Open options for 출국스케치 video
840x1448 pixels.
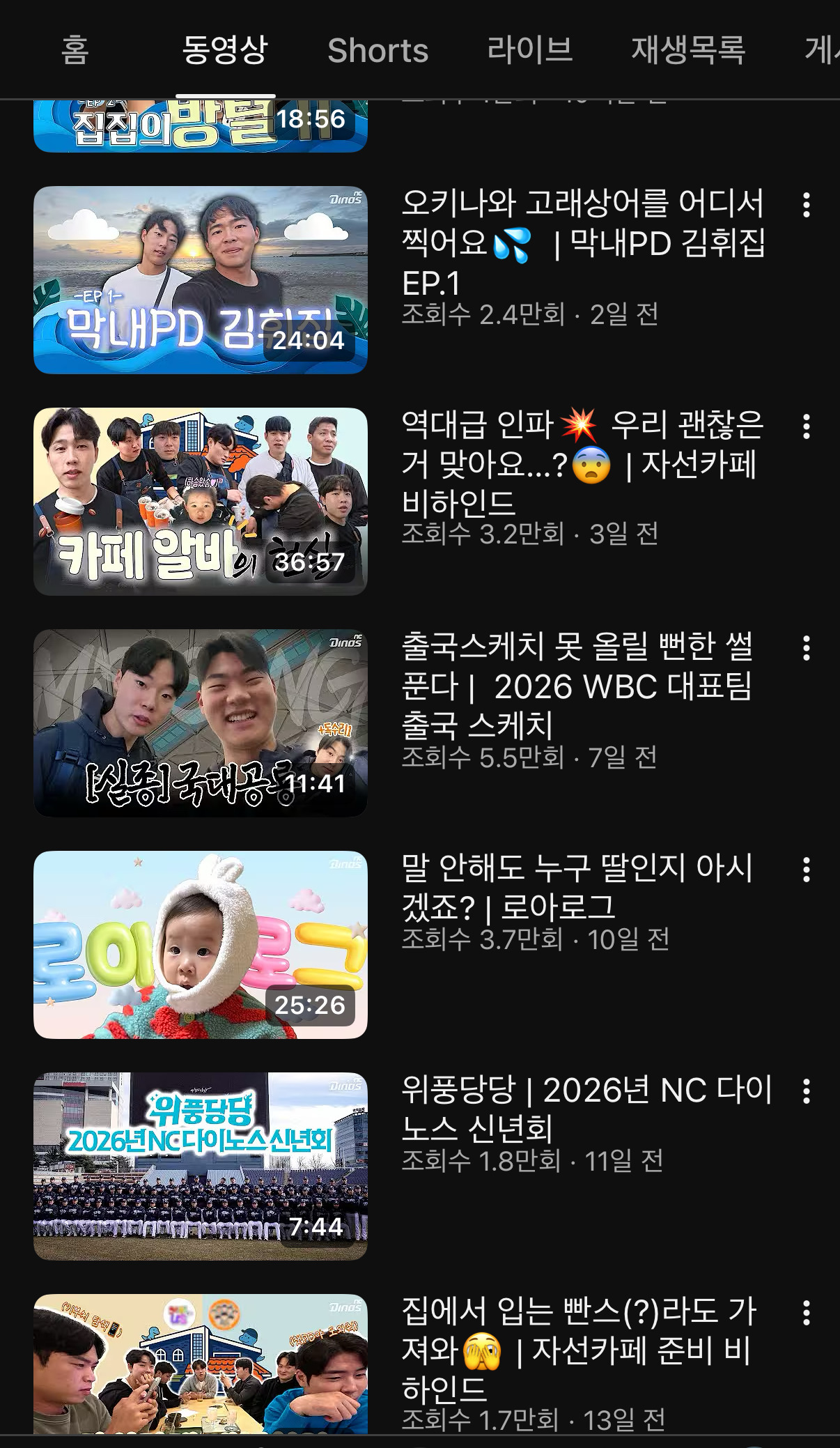(x=806, y=648)
